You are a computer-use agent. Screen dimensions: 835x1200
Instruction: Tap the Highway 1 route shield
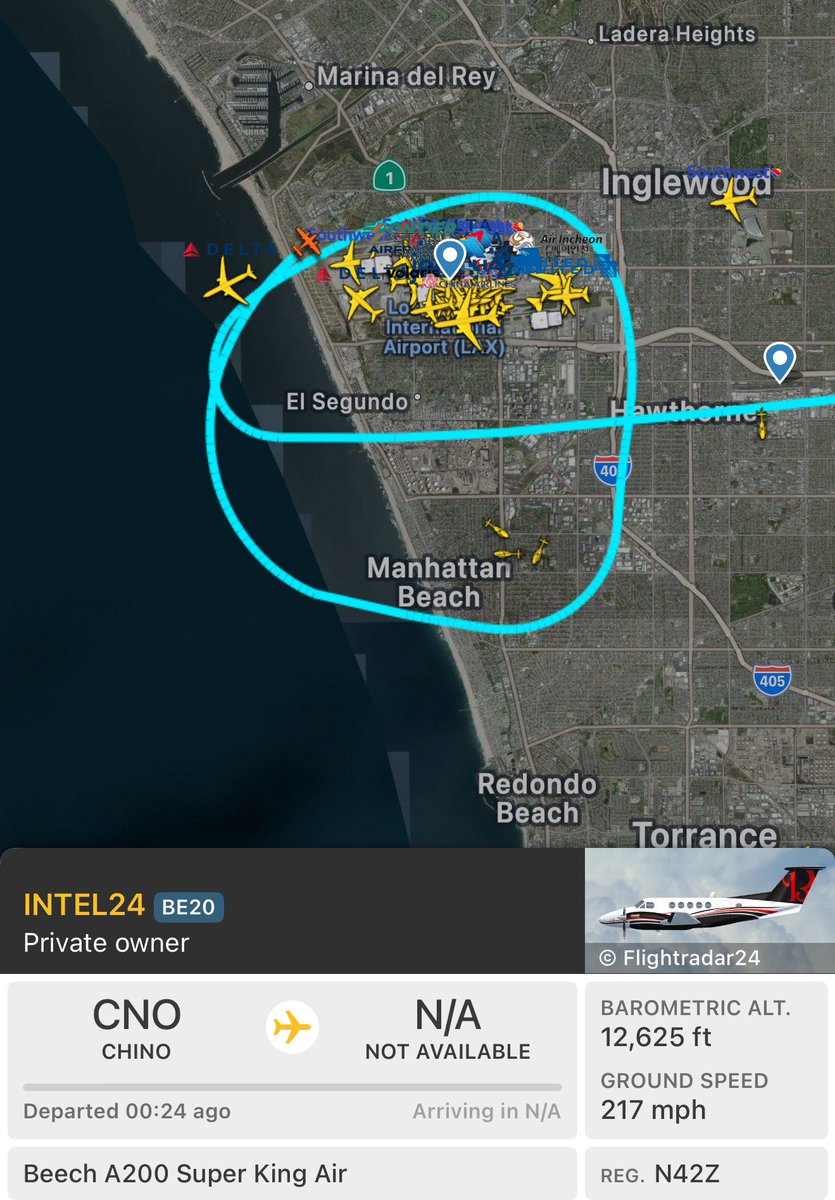click(x=389, y=177)
